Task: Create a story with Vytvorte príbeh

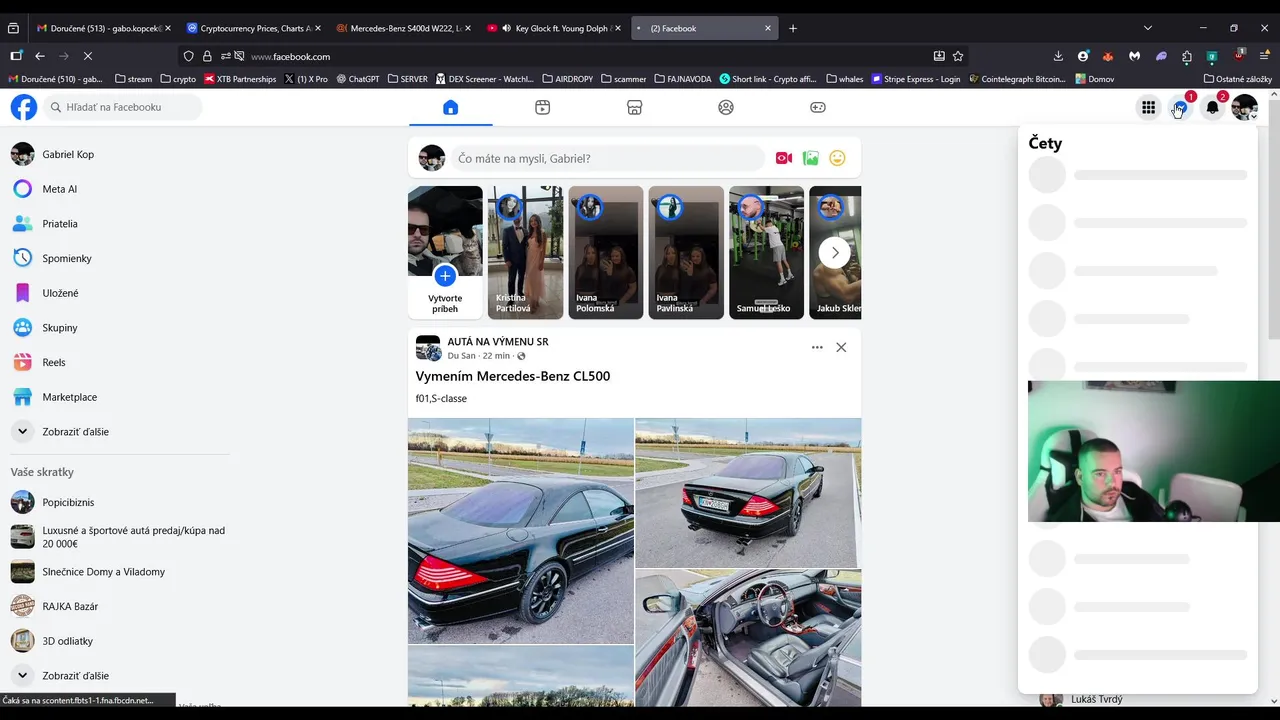Action: (445, 252)
